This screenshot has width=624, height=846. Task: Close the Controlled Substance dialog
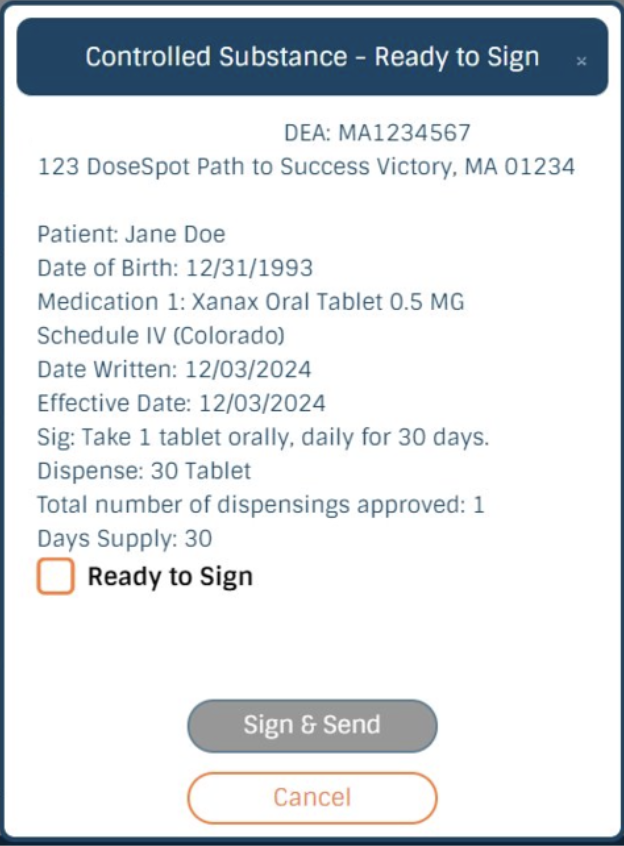click(581, 61)
